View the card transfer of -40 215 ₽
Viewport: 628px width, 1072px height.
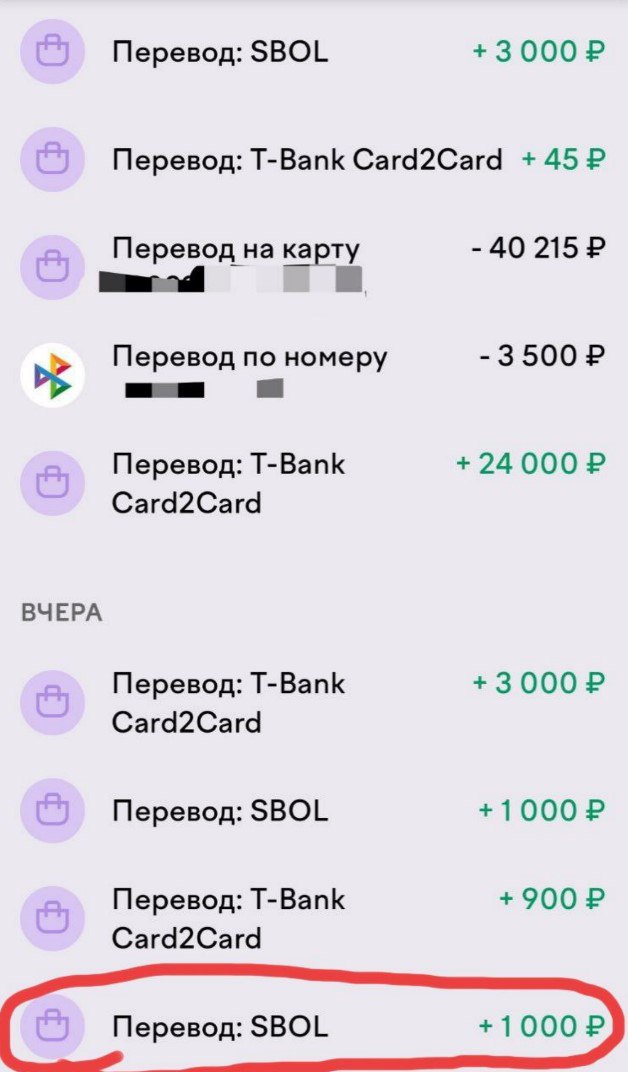(x=300, y=264)
